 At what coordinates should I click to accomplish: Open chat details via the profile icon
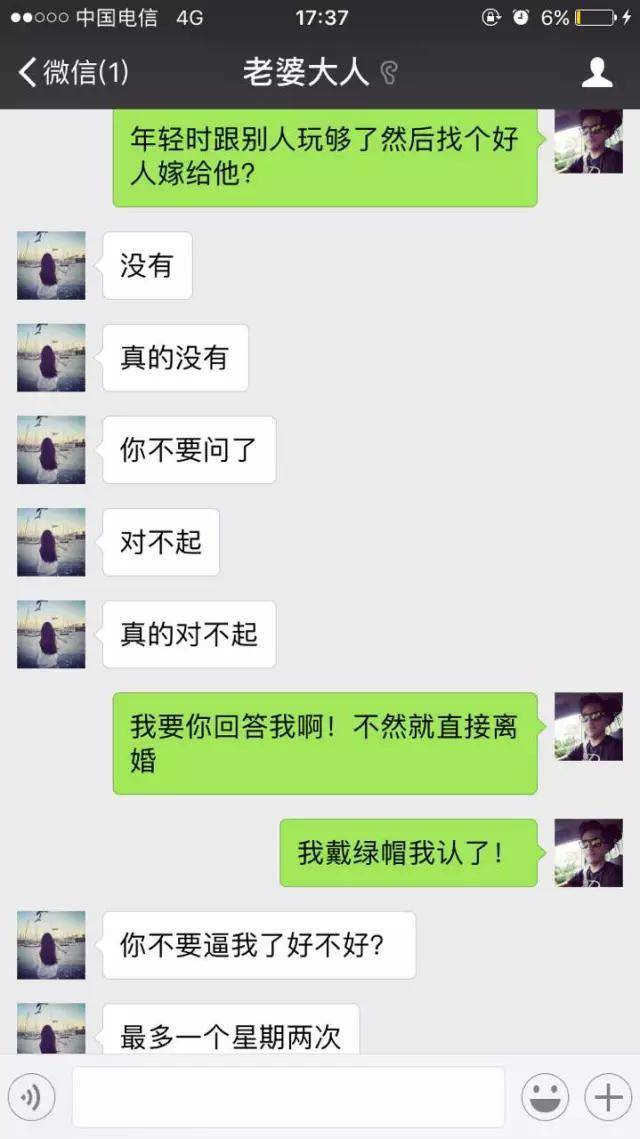(x=597, y=72)
